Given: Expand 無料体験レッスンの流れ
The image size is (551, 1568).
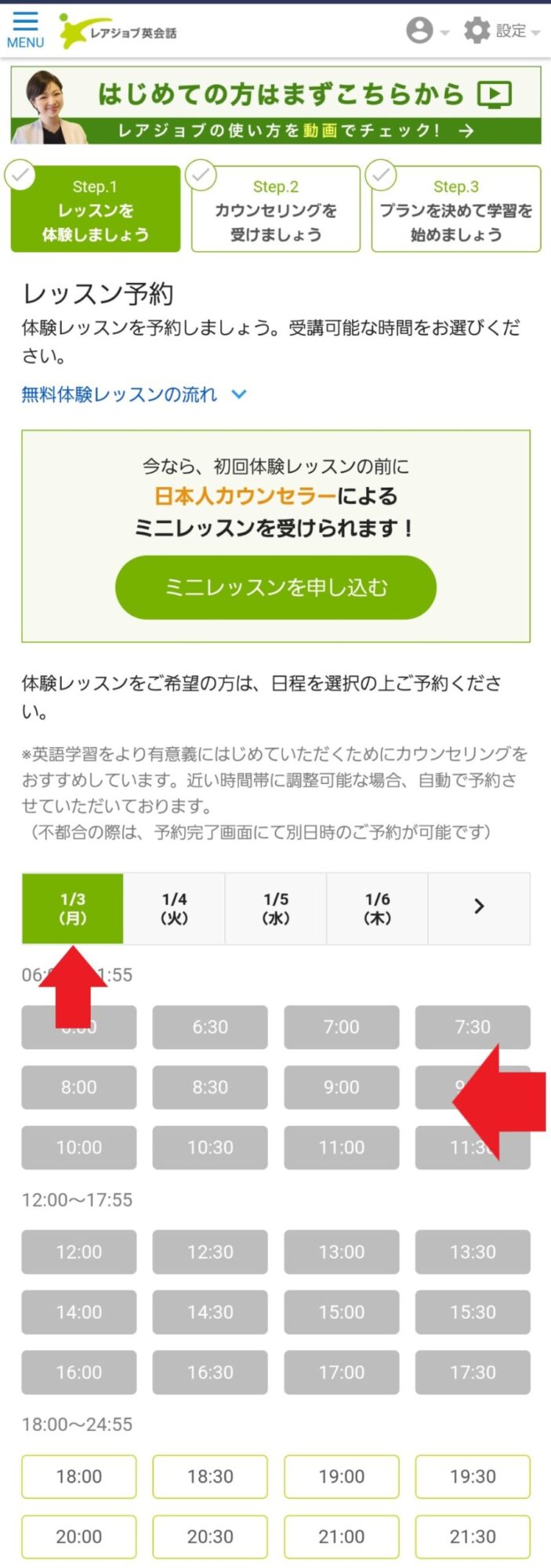Looking at the screenshot, I should 133,394.
